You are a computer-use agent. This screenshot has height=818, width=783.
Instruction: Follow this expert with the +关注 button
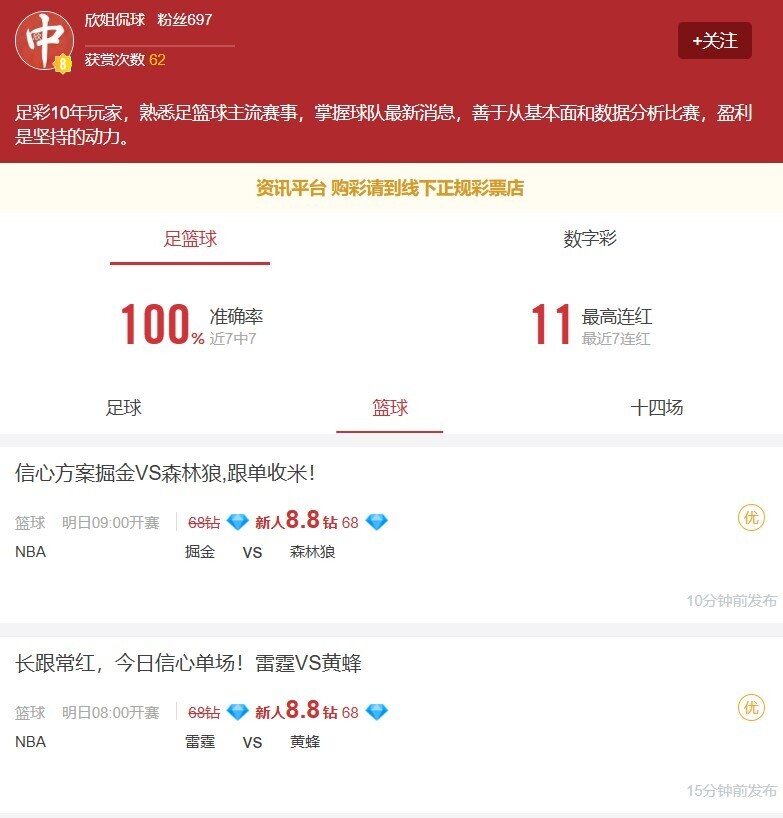(x=714, y=41)
